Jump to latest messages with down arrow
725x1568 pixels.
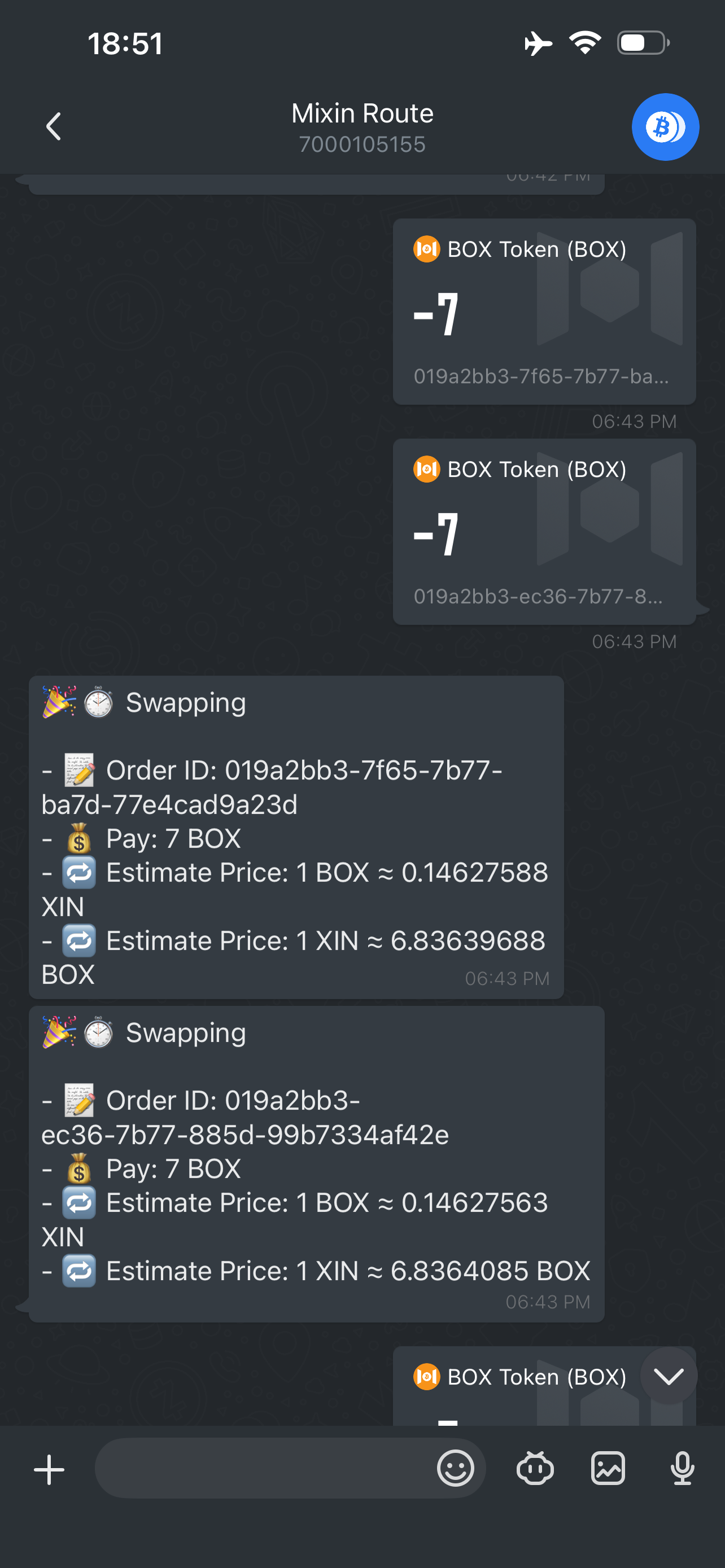tap(669, 1376)
